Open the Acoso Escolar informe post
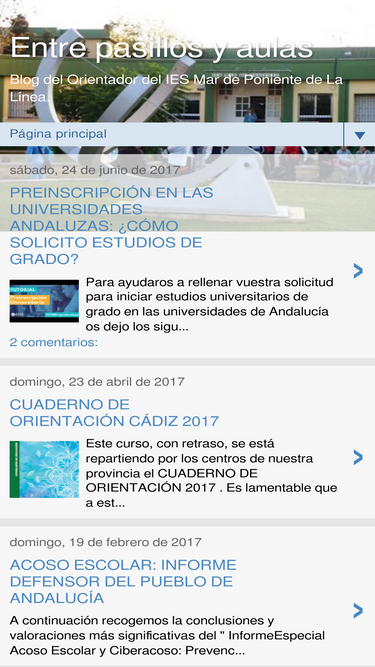The image size is (375, 667). (x=123, y=581)
